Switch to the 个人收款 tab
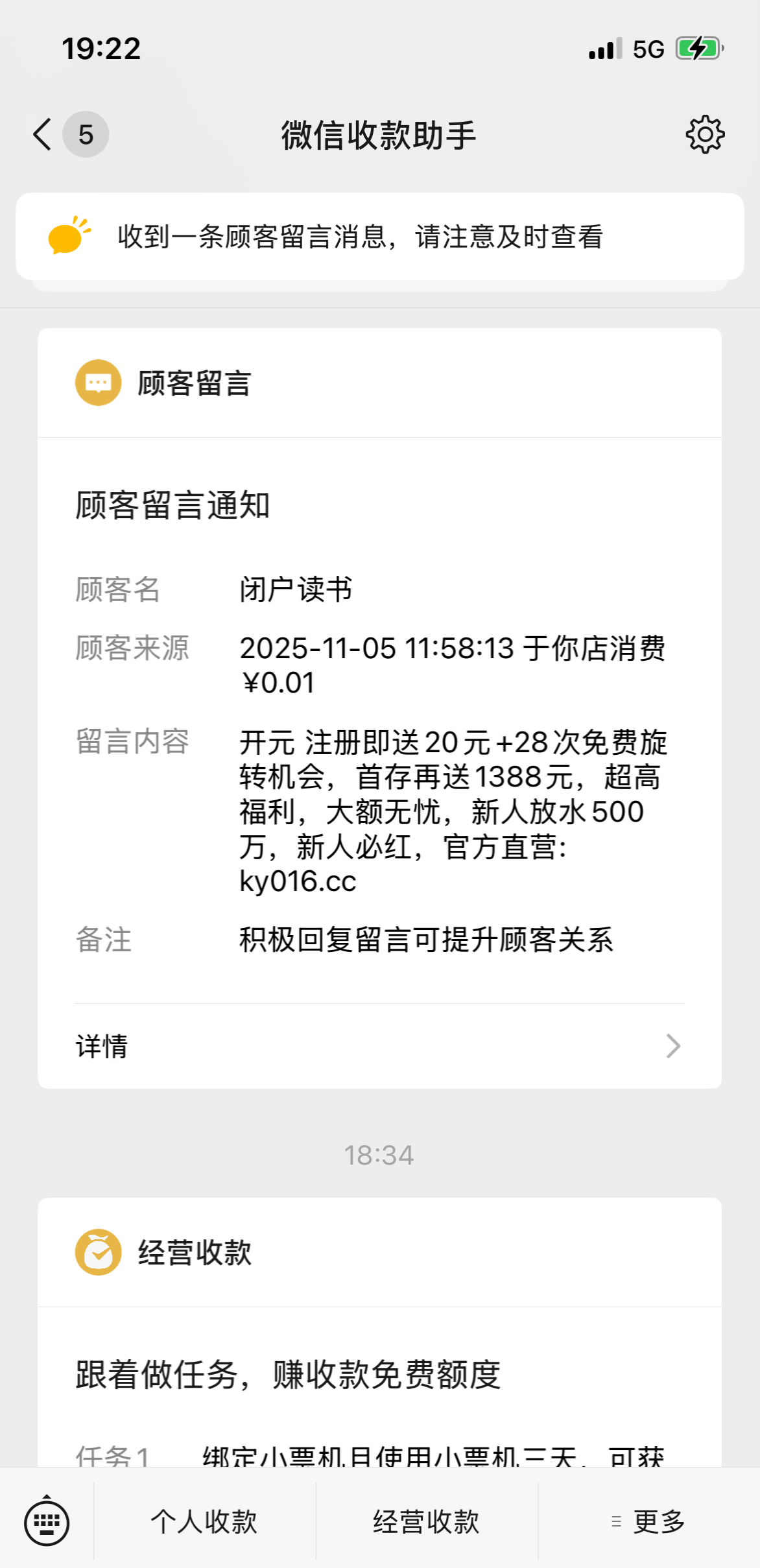Viewport: 760px width, 1568px height. (209, 1522)
